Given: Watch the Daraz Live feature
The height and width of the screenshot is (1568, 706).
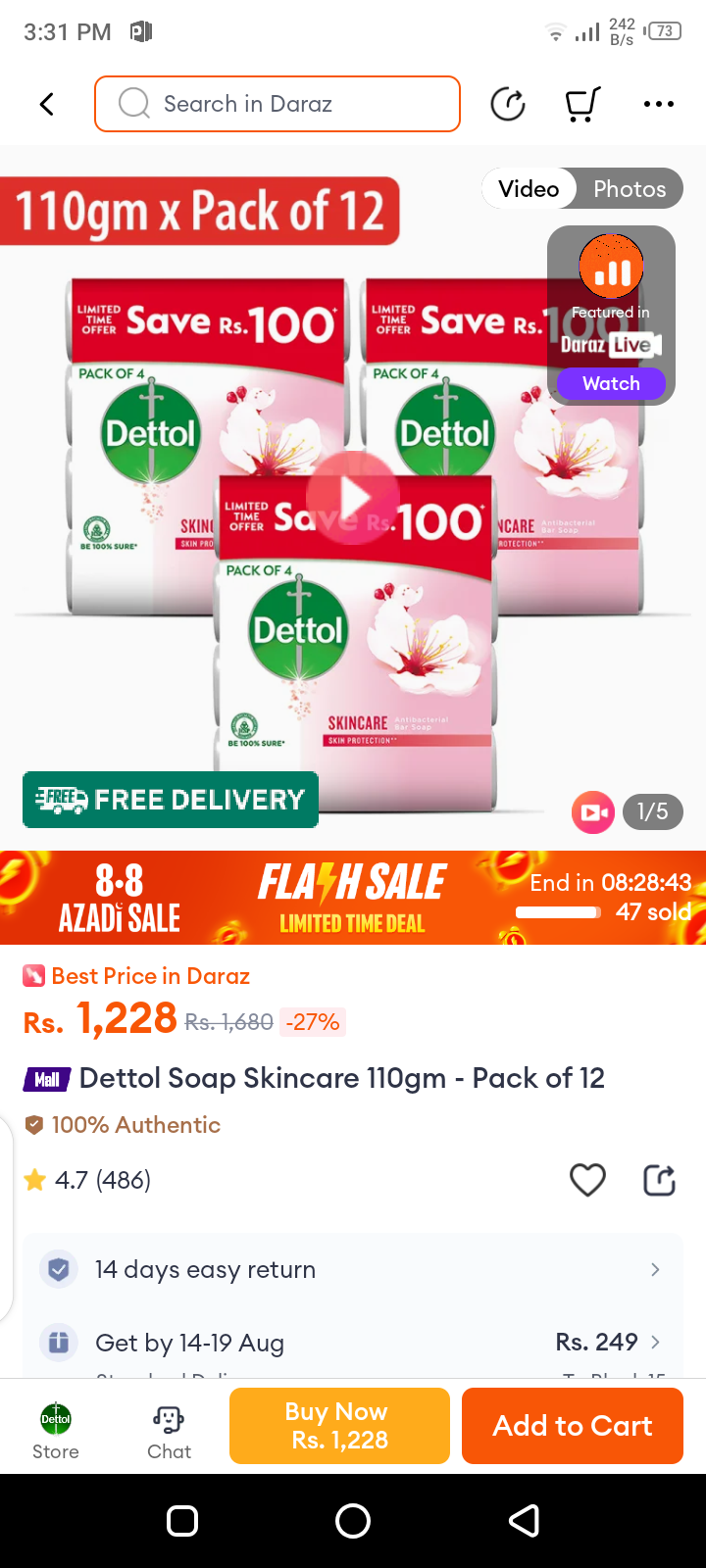Looking at the screenshot, I should pyautogui.click(x=611, y=383).
